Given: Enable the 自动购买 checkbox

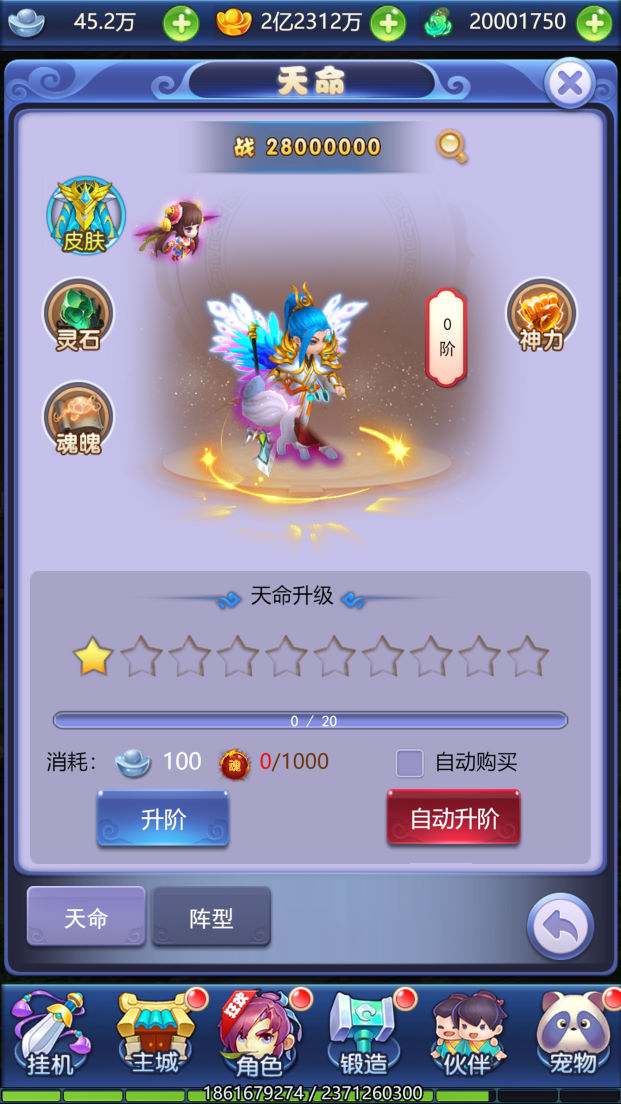Looking at the screenshot, I should pos(410,763).
